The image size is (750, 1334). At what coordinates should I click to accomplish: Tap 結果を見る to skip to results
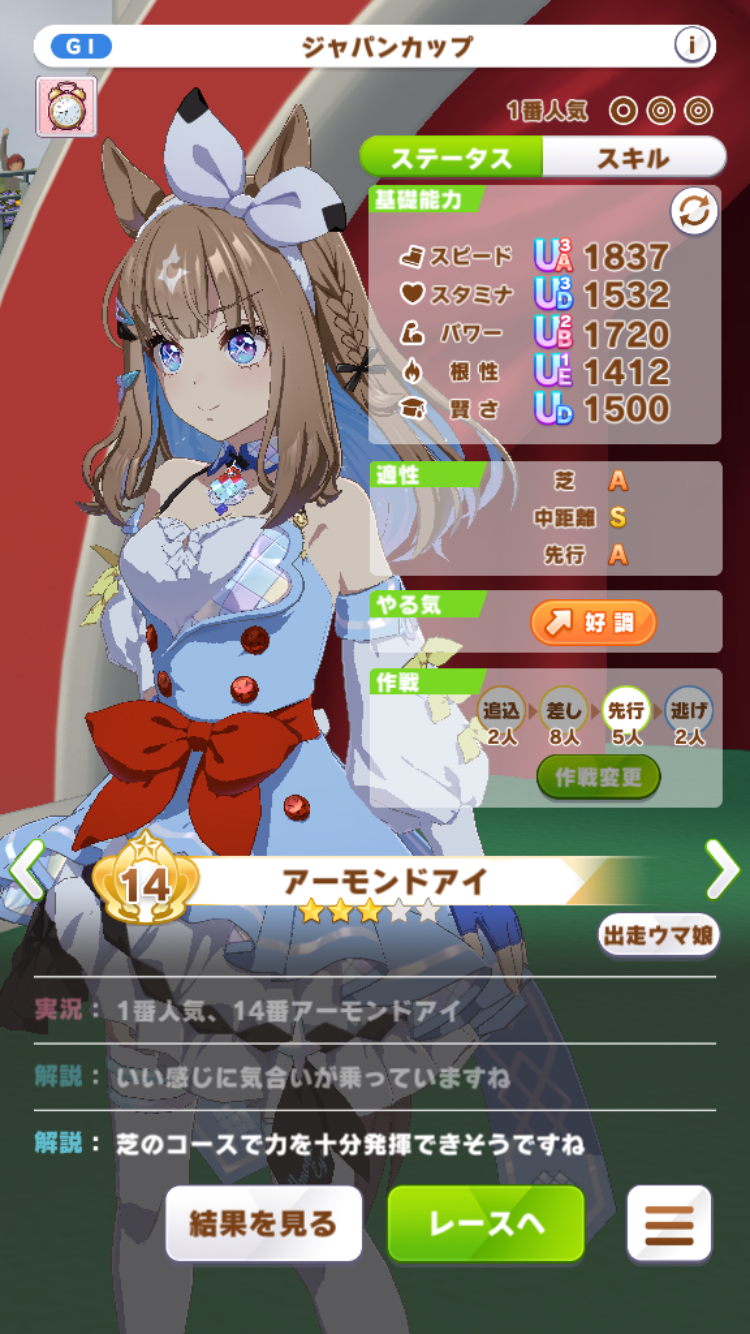tap(264, 1223)
